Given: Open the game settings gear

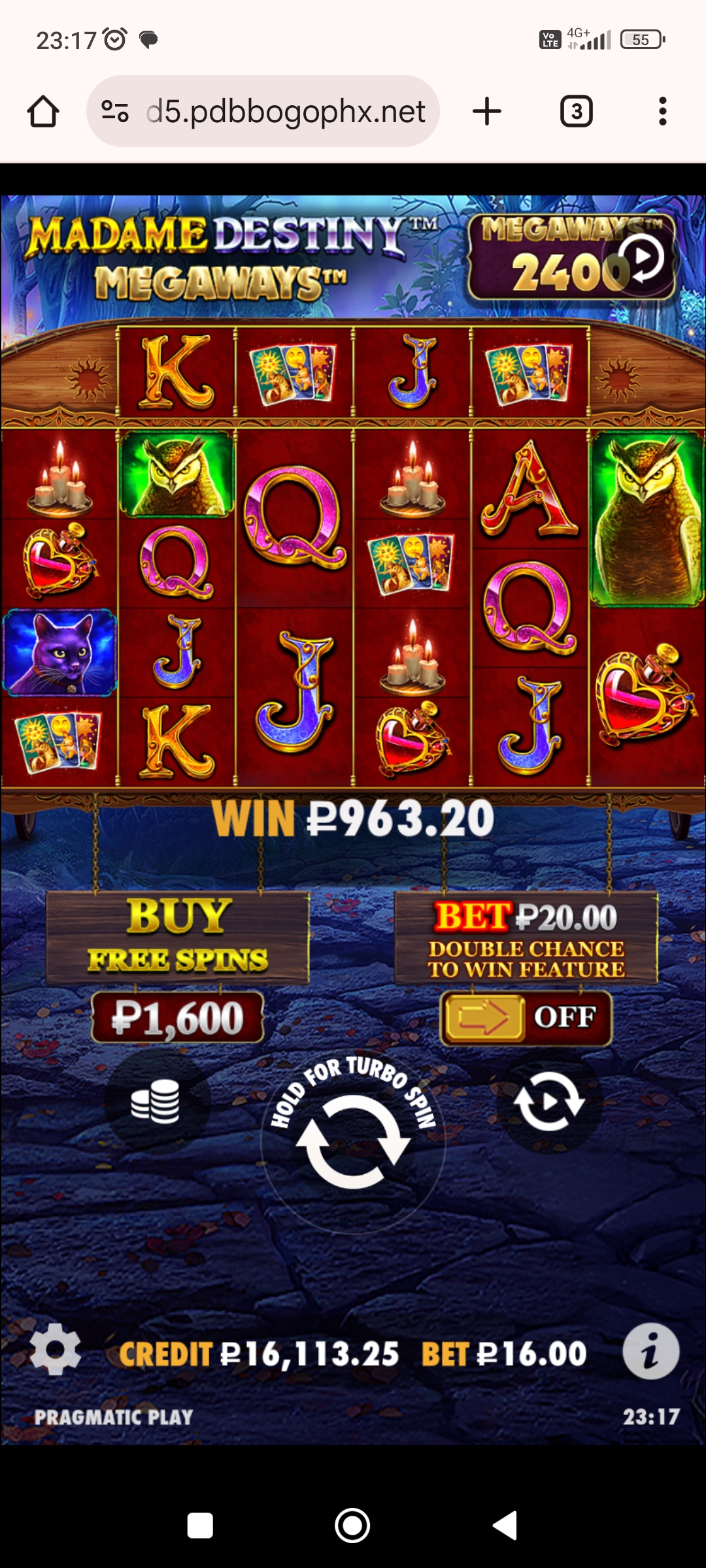Looking at the screenshot, I should click(56, 1350).
